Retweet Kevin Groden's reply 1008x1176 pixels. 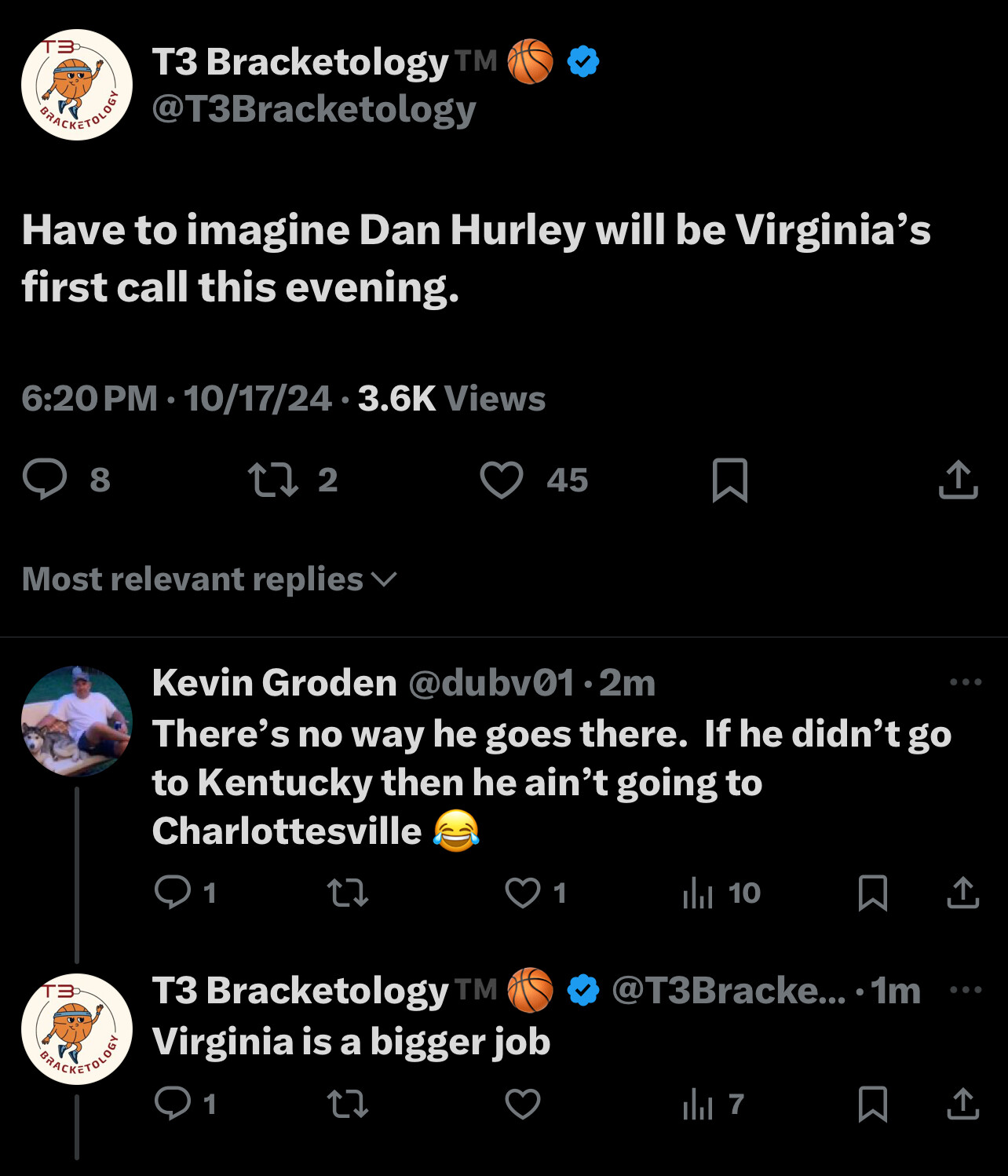(x=347, y=893)
